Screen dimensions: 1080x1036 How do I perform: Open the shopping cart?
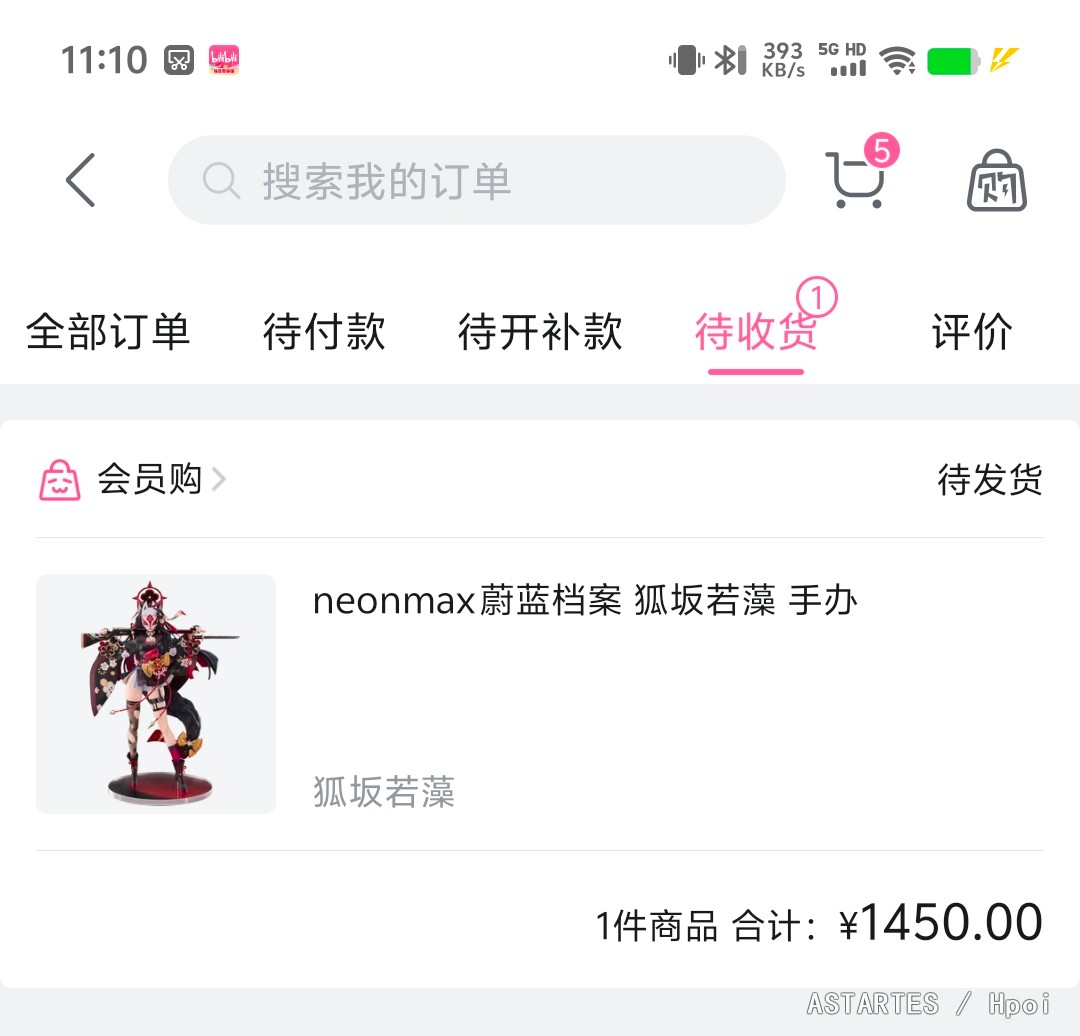click(857, 180)
